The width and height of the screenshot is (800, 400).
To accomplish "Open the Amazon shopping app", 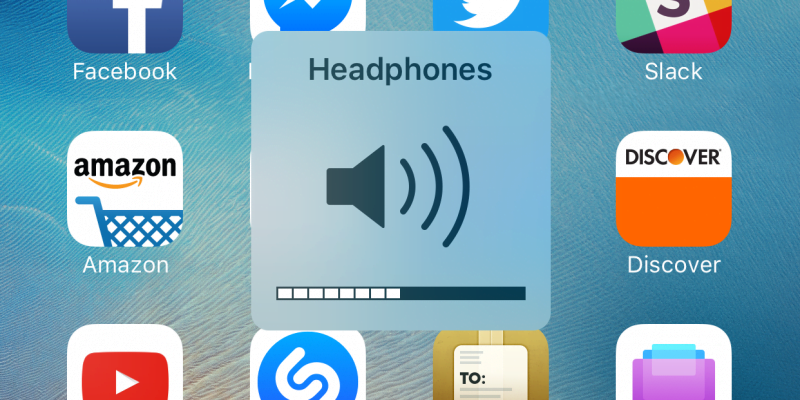I will pos(125,188).
